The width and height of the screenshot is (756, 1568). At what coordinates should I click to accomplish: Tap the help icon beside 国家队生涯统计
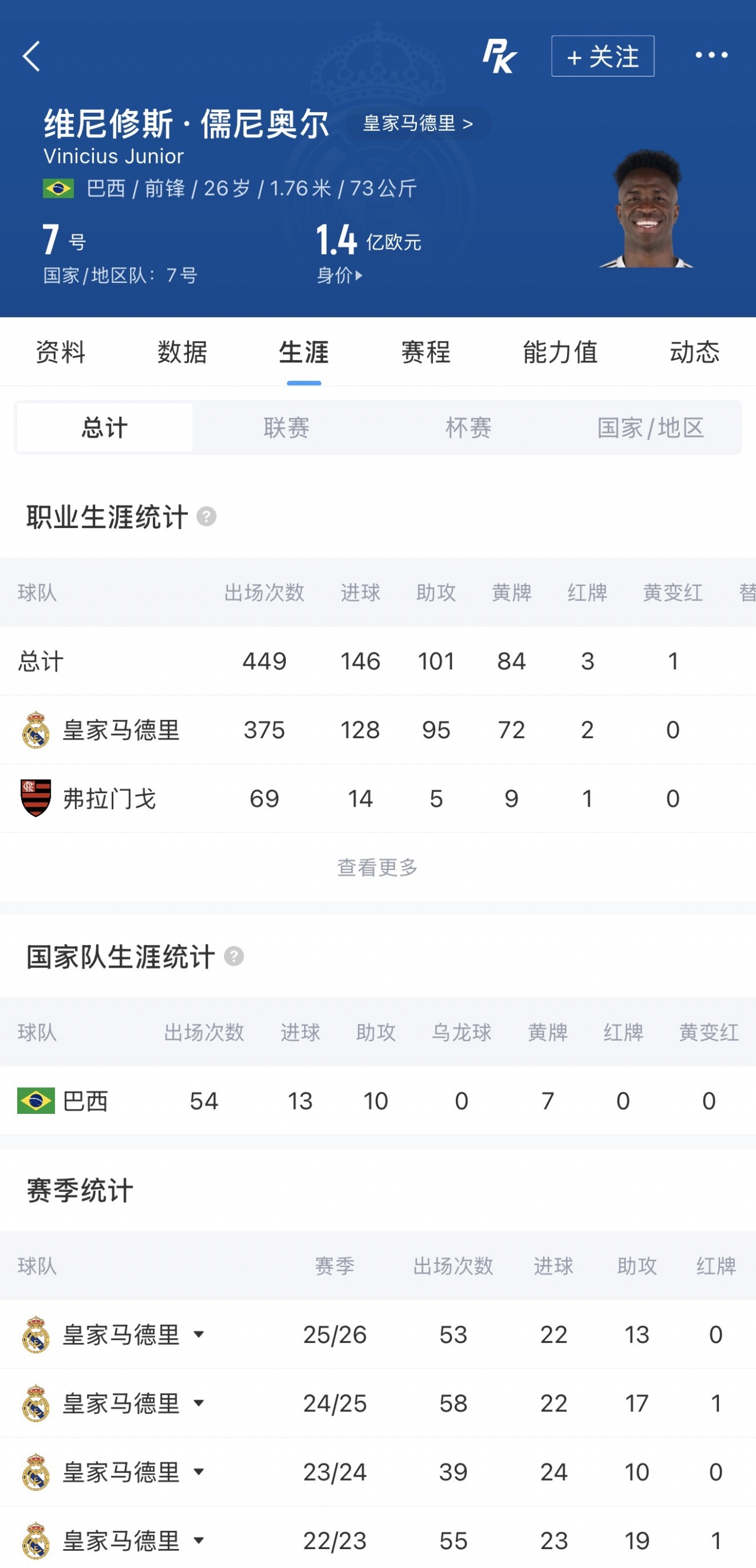pyautogui.click(x=234, y=956)
